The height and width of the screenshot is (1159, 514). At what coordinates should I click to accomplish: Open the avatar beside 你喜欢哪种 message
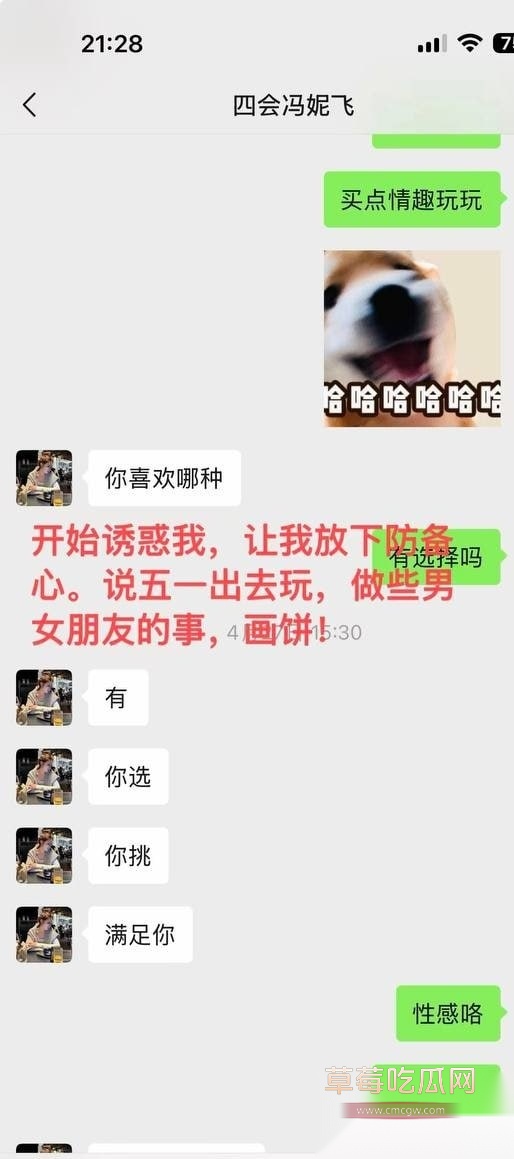point(44,477)
